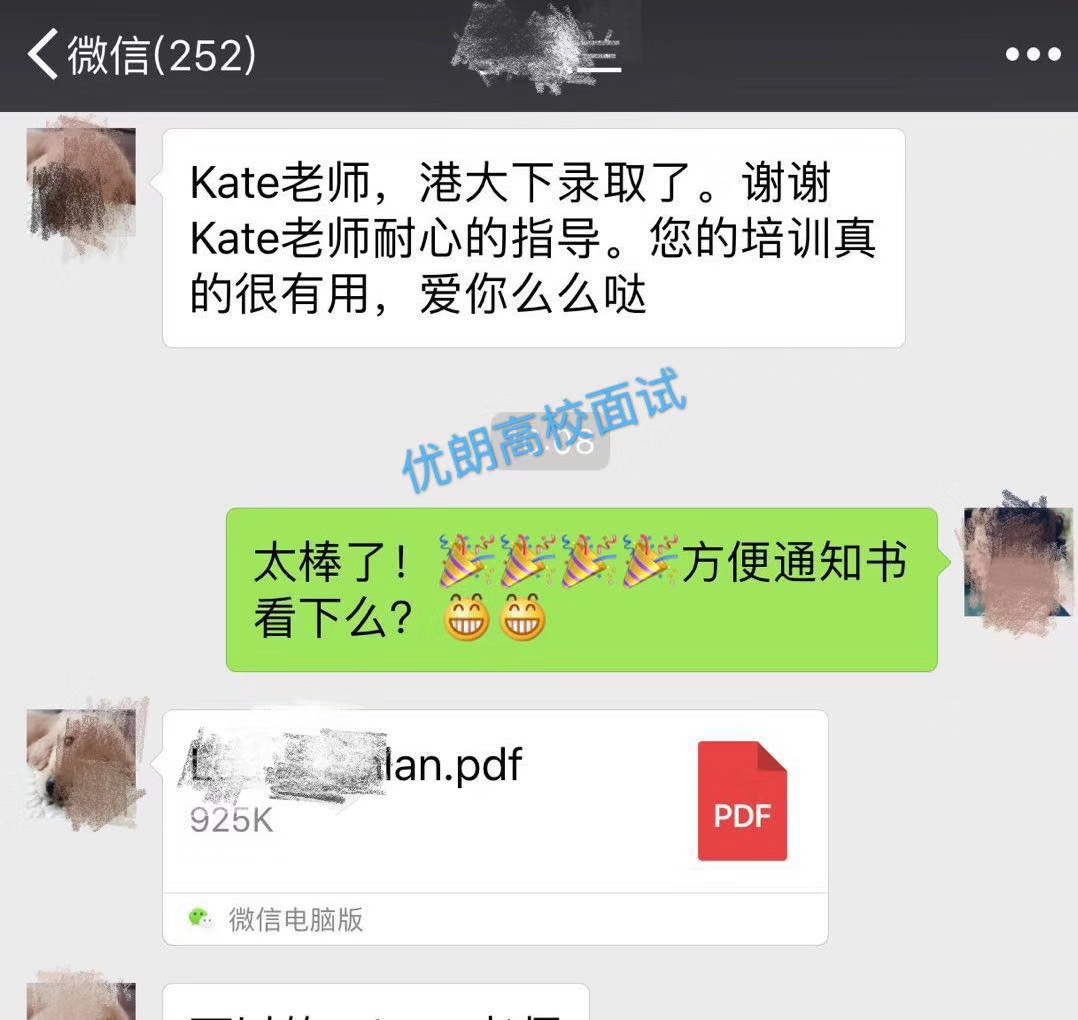This screenshot has height=1020, width=1078.
Task: Open the 925K PDF file attachment
Action: click(x=495, y=802)
